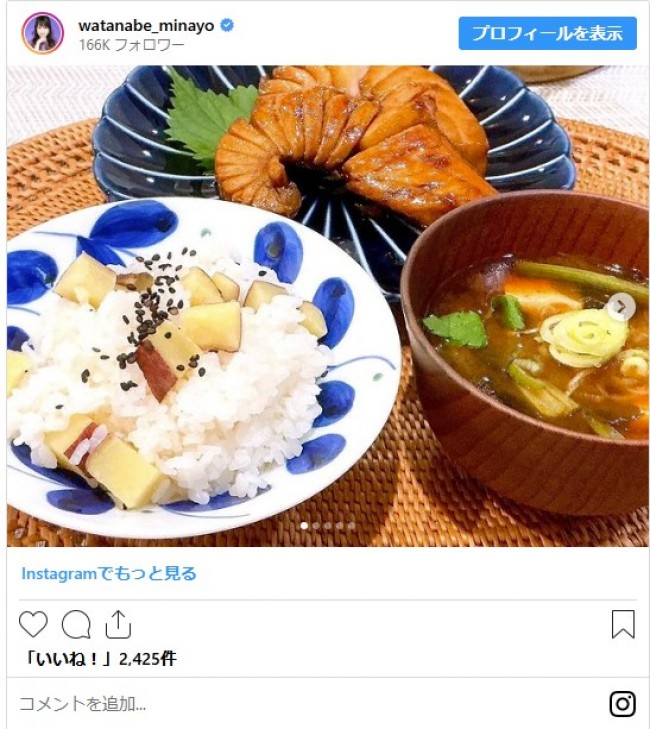The image size is (650, 729).
Task: Tap the プロフィールを表示 button
Action: (547, 33)
